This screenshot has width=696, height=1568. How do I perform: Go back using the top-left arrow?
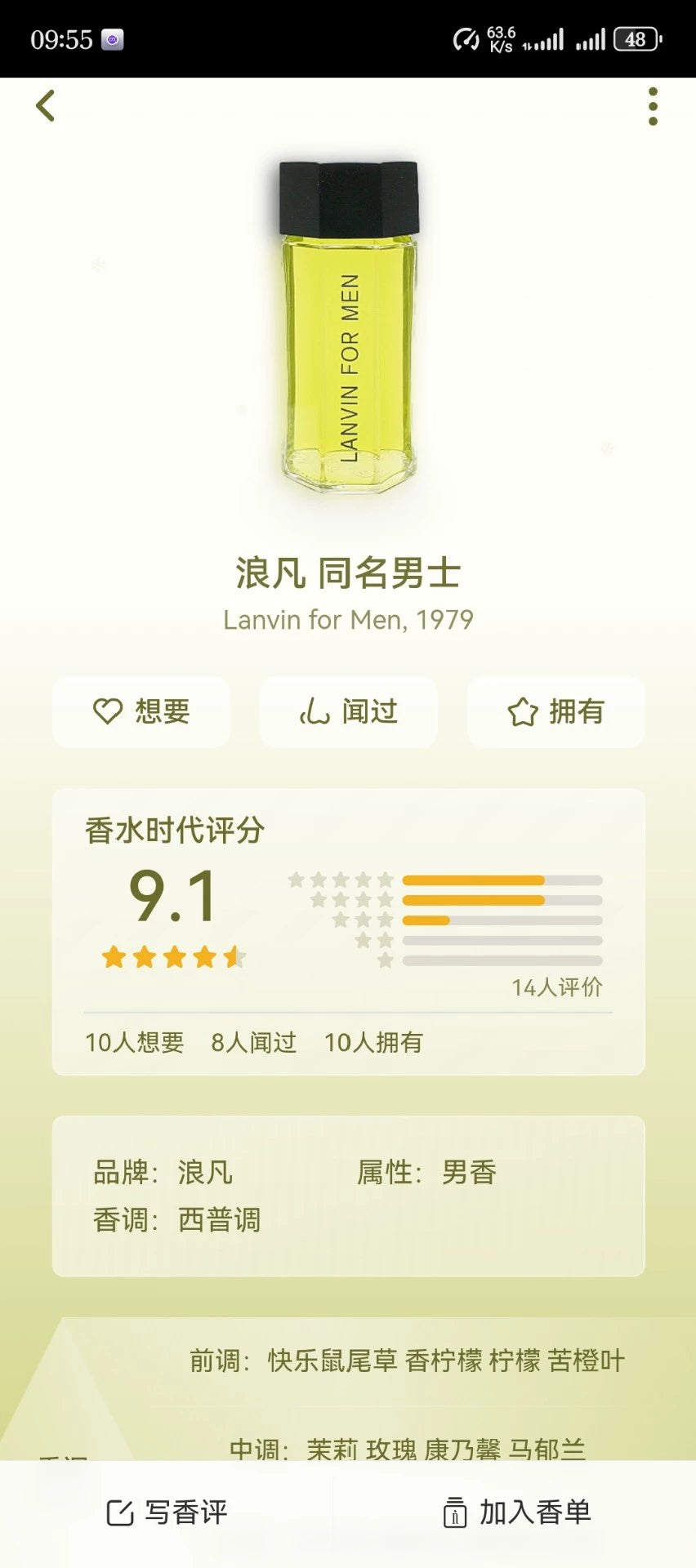(x=46, y=106)
